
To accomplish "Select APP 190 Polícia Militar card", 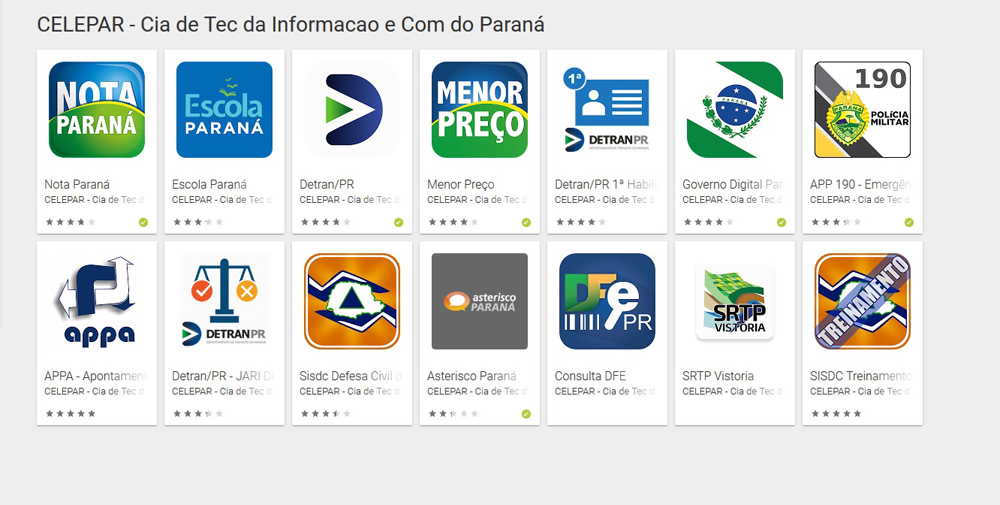I will 862,110.
